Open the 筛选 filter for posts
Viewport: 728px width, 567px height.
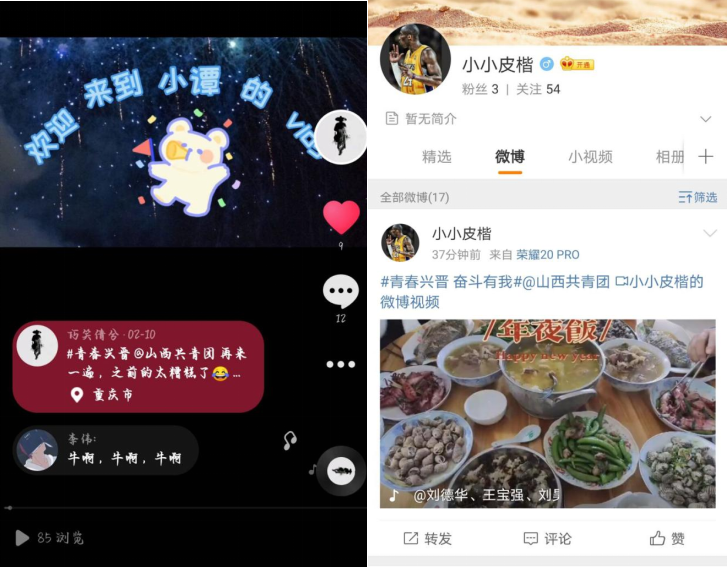pos(698,197)
